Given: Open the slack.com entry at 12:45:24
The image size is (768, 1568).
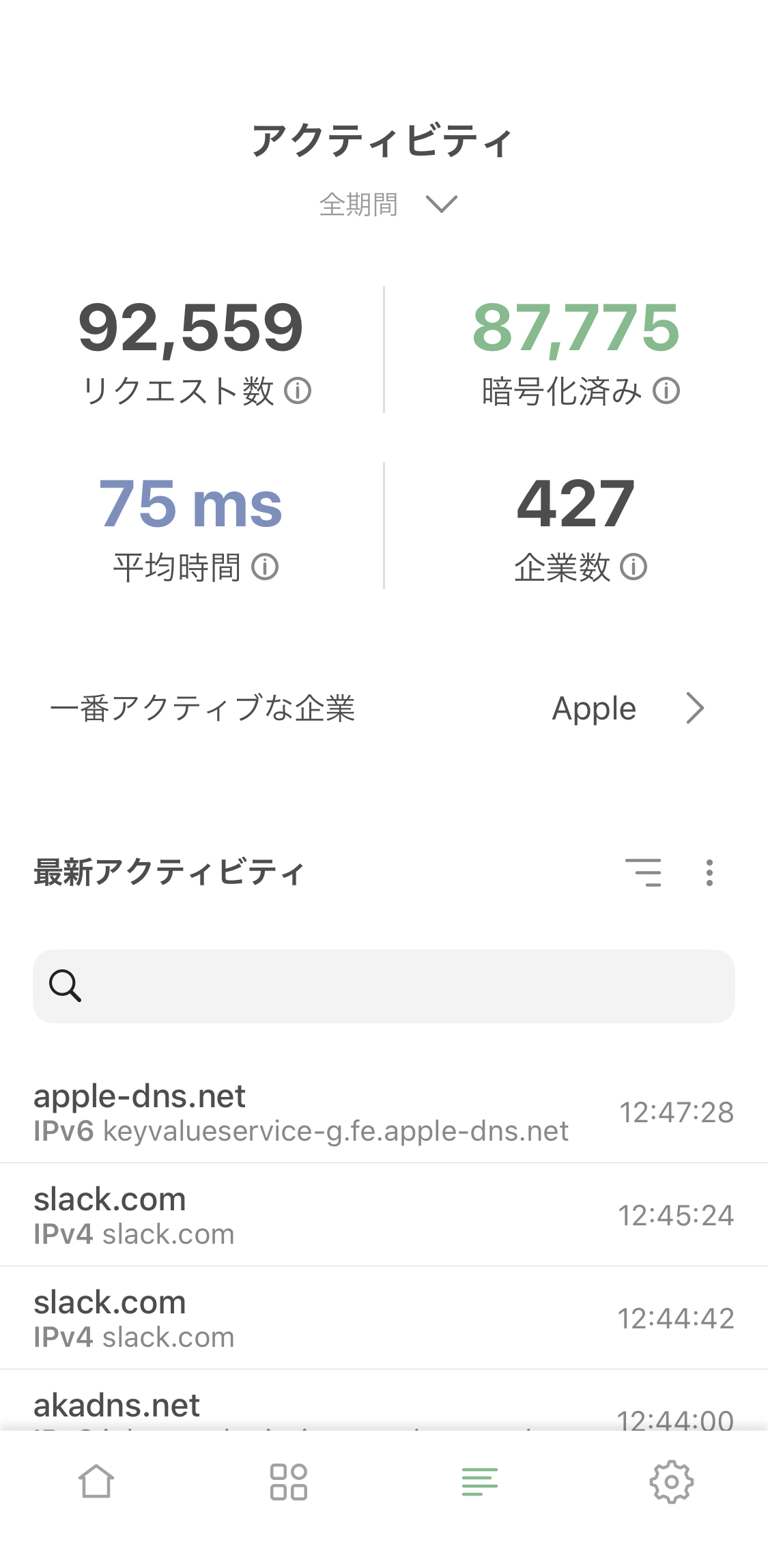Looking at the screenshot, I should (x=384, y=1215).
